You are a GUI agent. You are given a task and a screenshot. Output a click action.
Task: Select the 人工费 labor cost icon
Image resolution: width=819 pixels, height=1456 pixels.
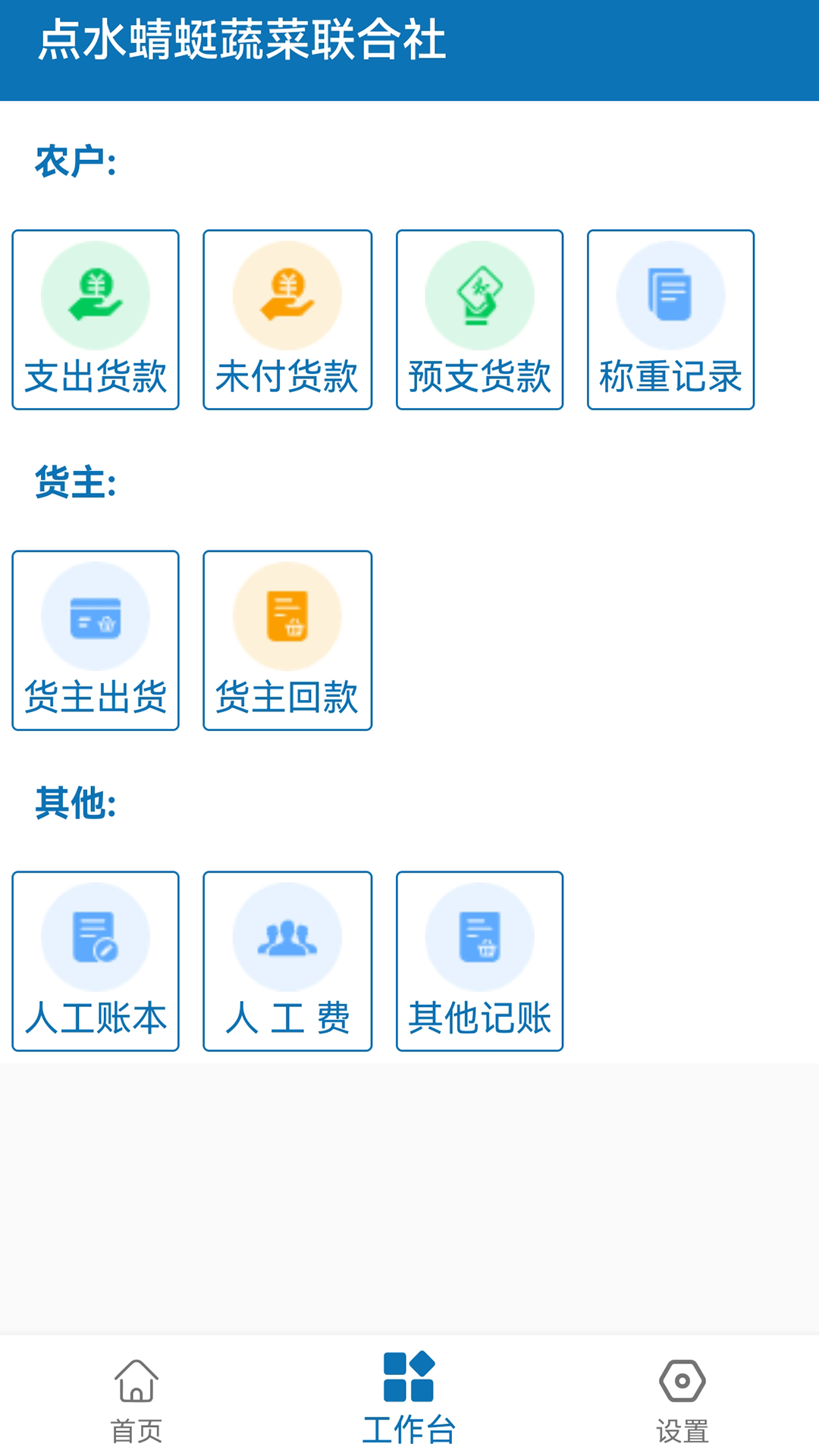(x=287, y=937)
